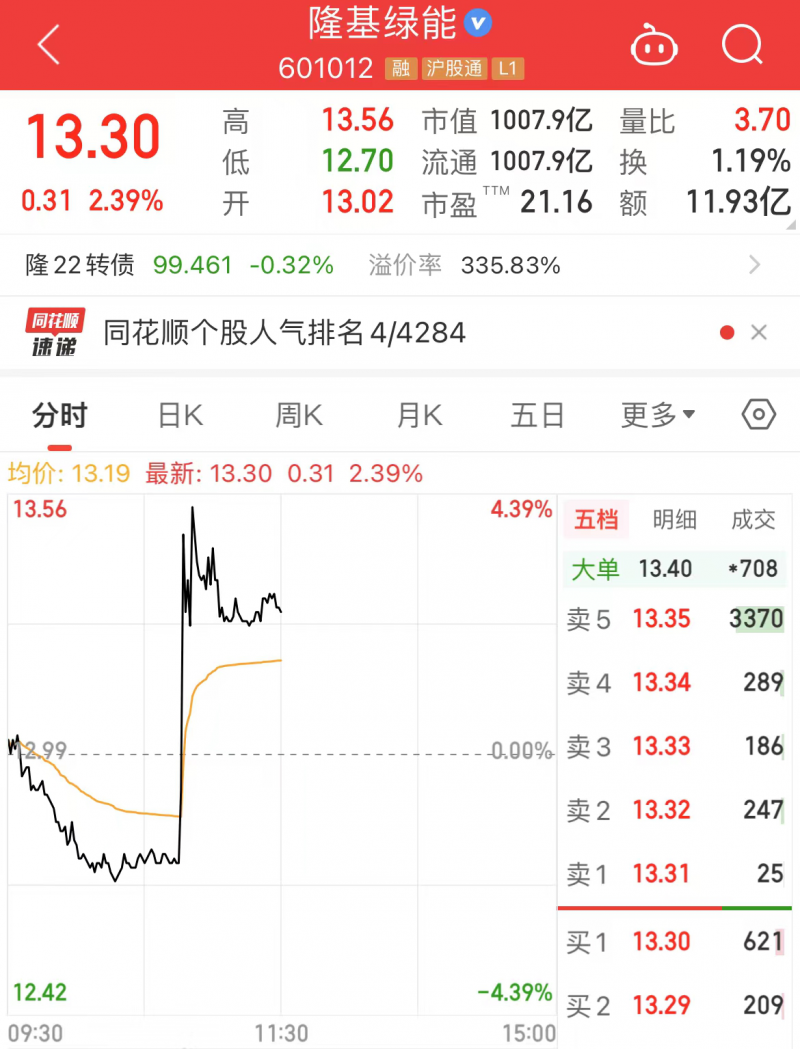
Task: Dismiss the 同花顺速递 banner
Action: pyautogui.click(x=759, y=333)
